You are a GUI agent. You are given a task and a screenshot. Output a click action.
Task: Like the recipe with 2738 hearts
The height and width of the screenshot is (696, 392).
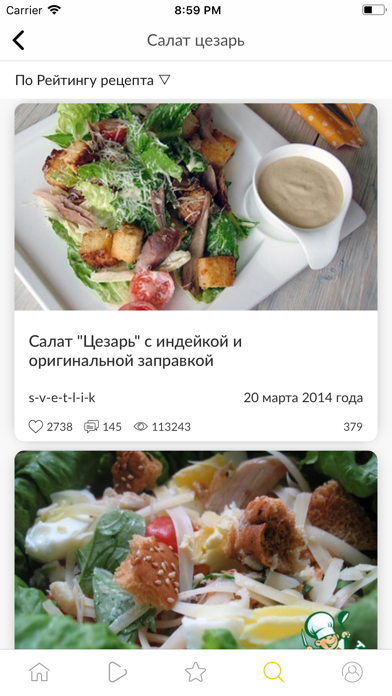[36, 427]
